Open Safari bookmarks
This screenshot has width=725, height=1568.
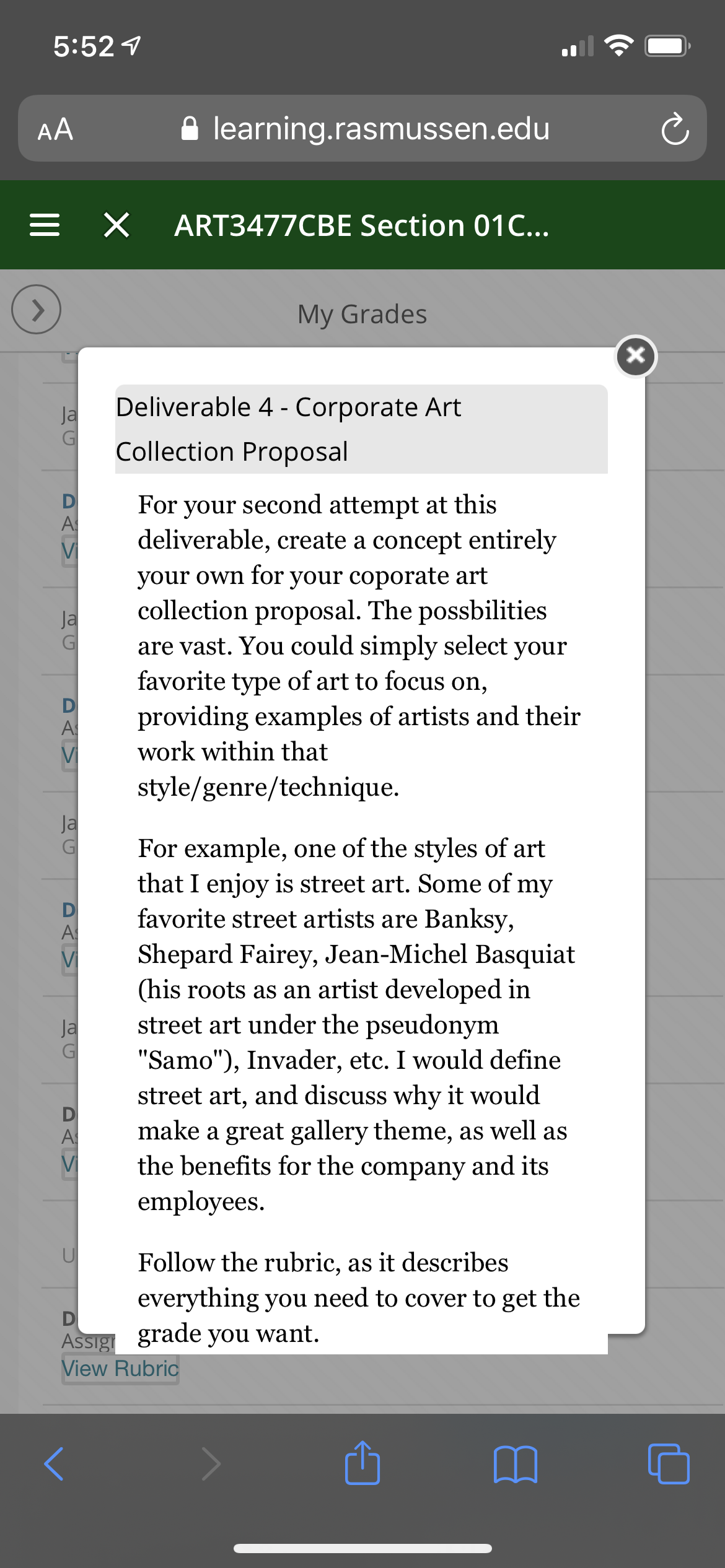coord(516,1464)
